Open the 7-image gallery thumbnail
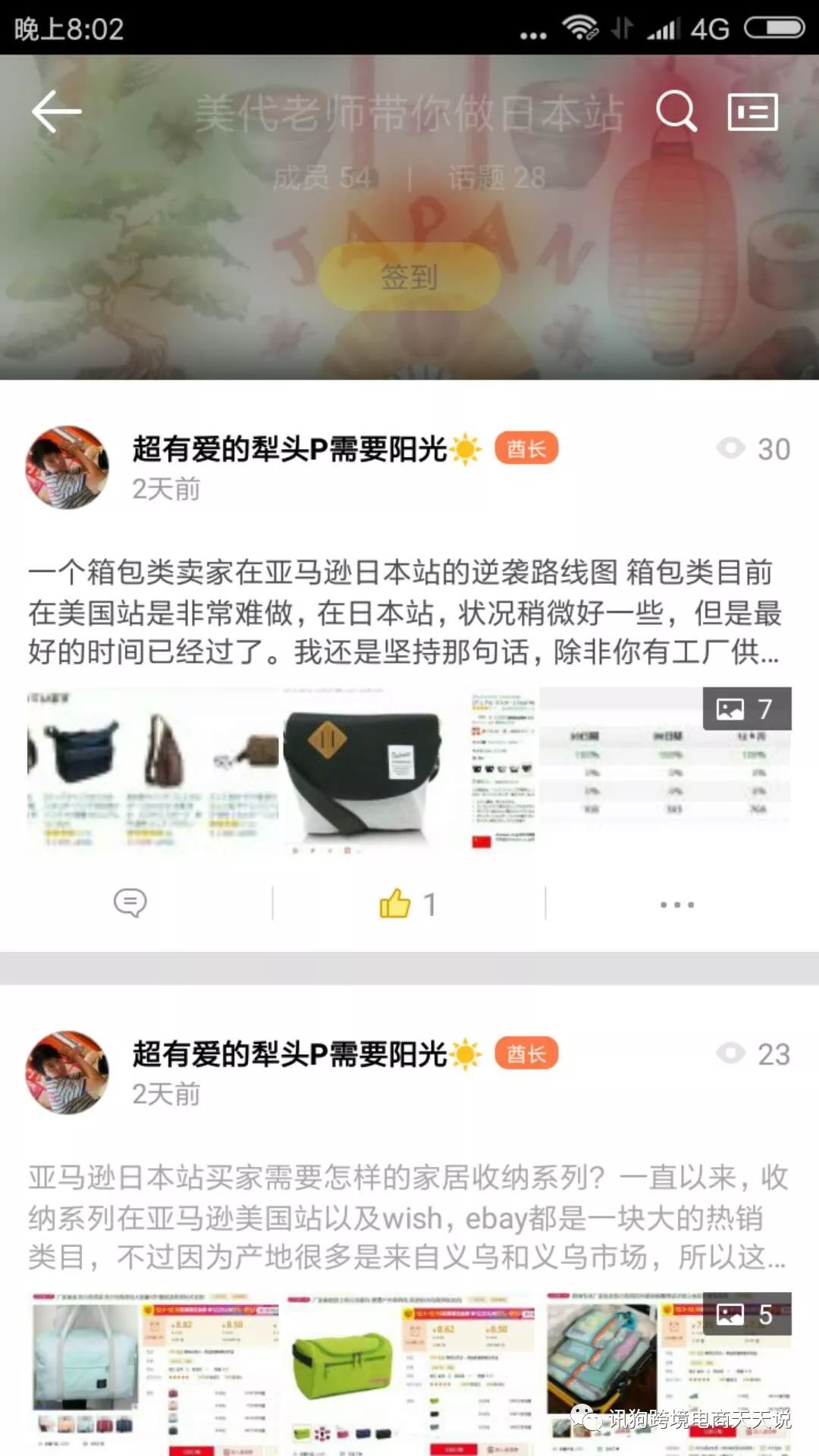This screenshot has width=819, height=1456. 666,771
